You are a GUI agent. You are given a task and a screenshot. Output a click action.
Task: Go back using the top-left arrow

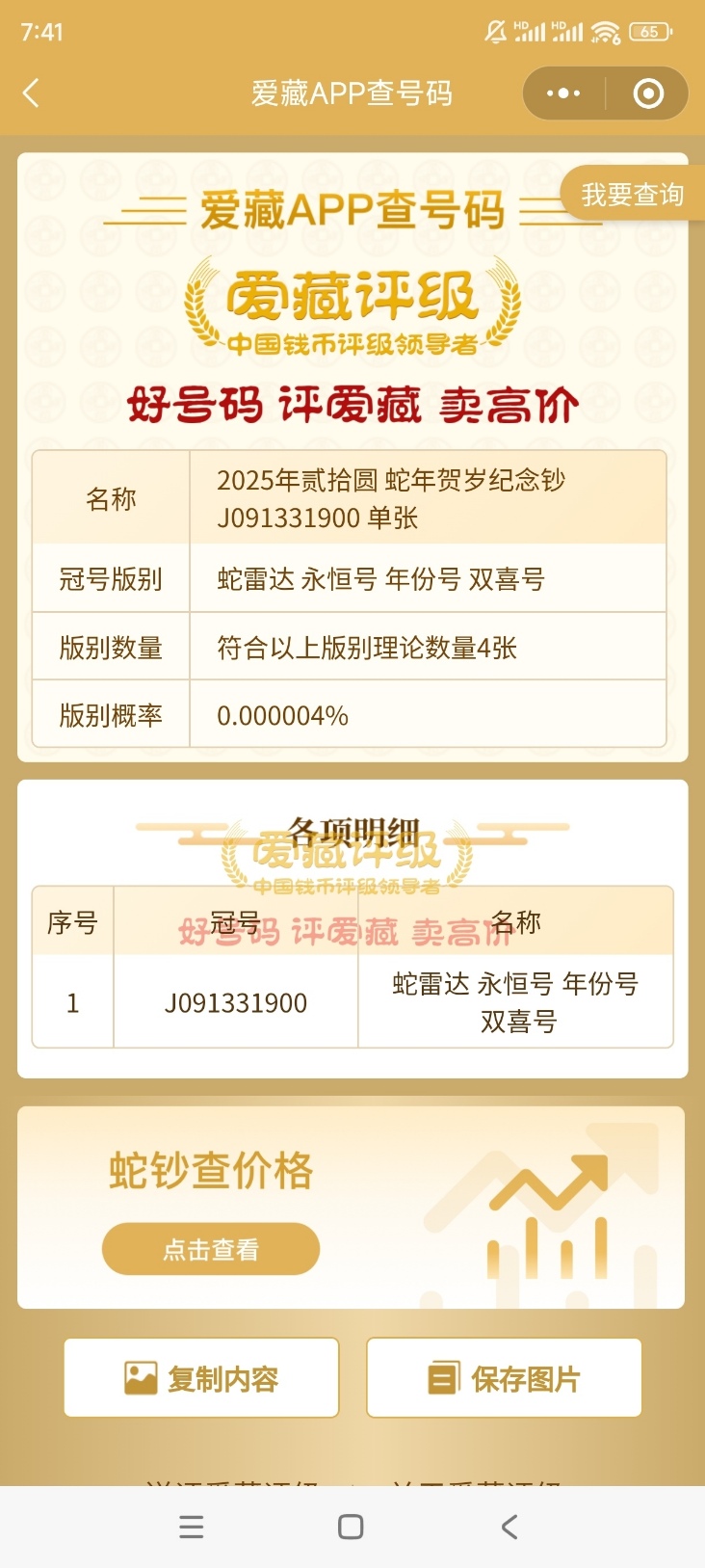pos(31,93)
